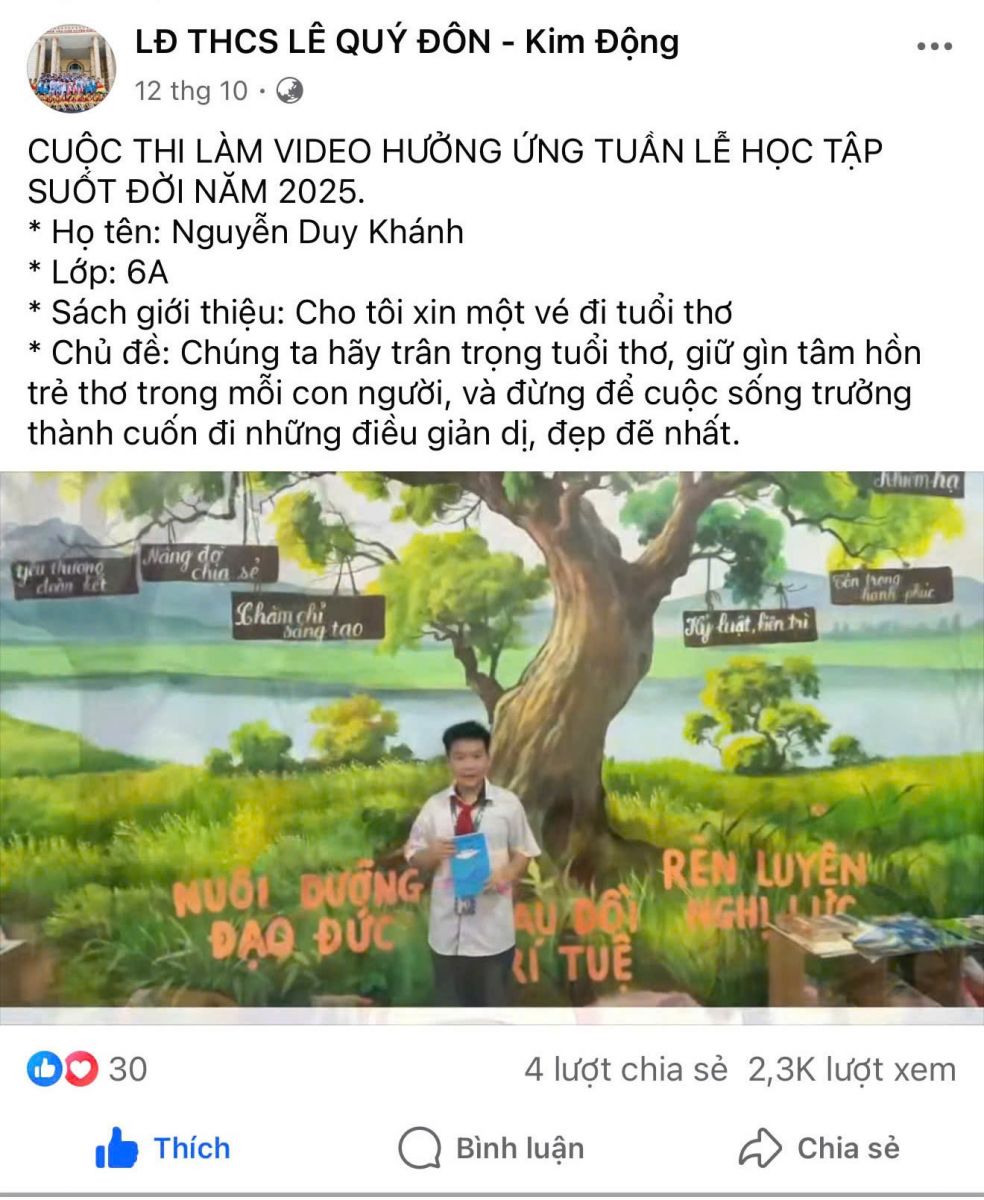Viewport: 984px width, 1200px height.
Task: Play the student's book introduction video
Action: click(x=492, y=740)
